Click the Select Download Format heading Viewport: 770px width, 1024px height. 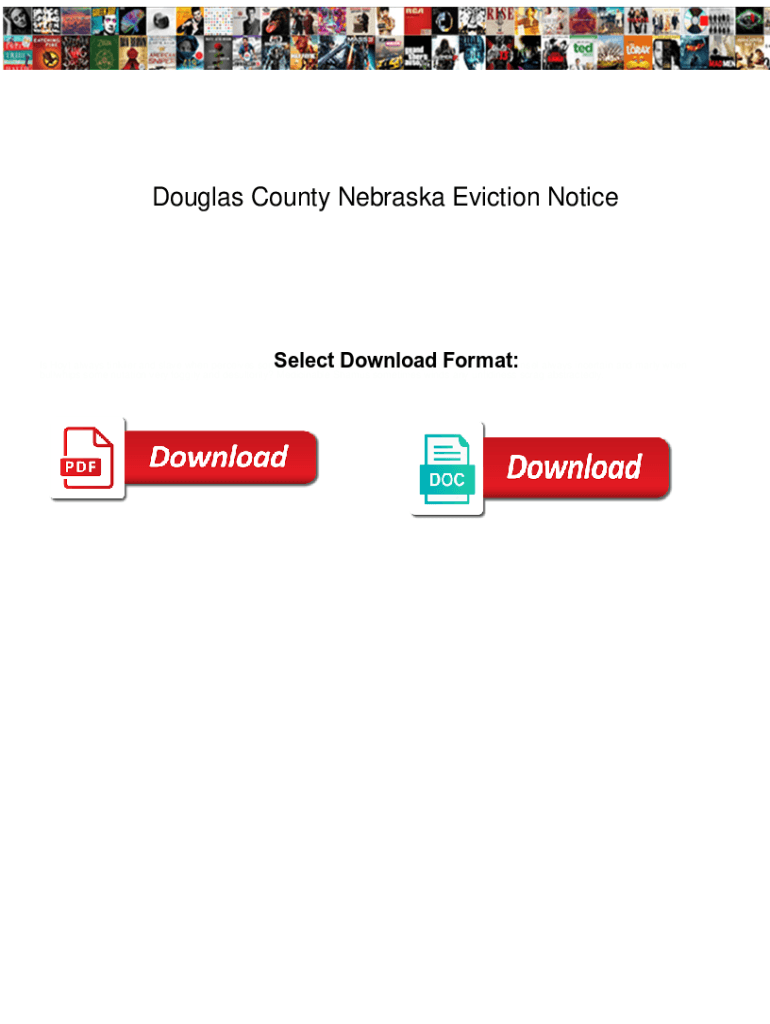coord(394,360)
